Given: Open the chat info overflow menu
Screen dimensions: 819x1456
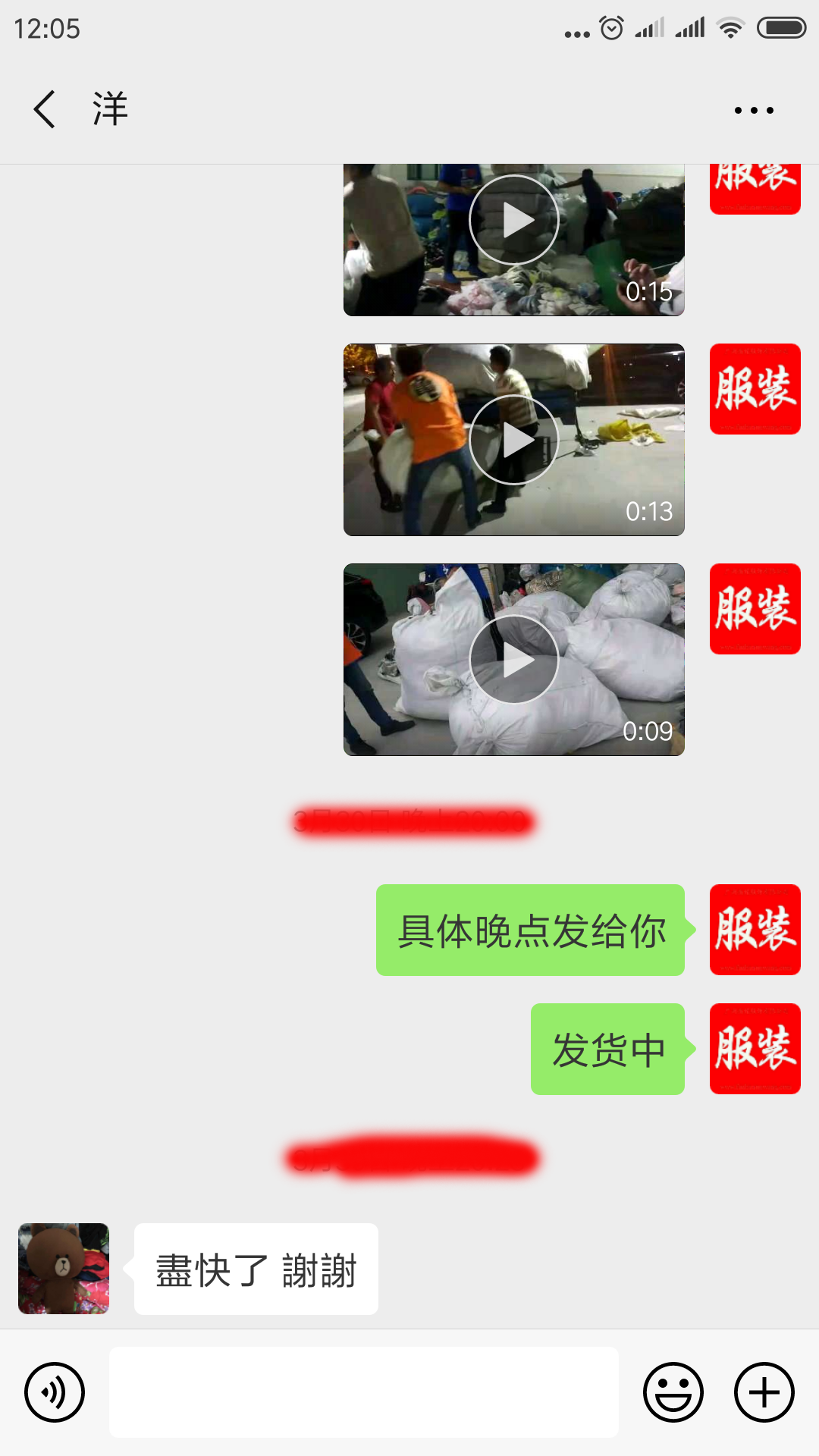Looking at the screenshot, I should 754,111.
